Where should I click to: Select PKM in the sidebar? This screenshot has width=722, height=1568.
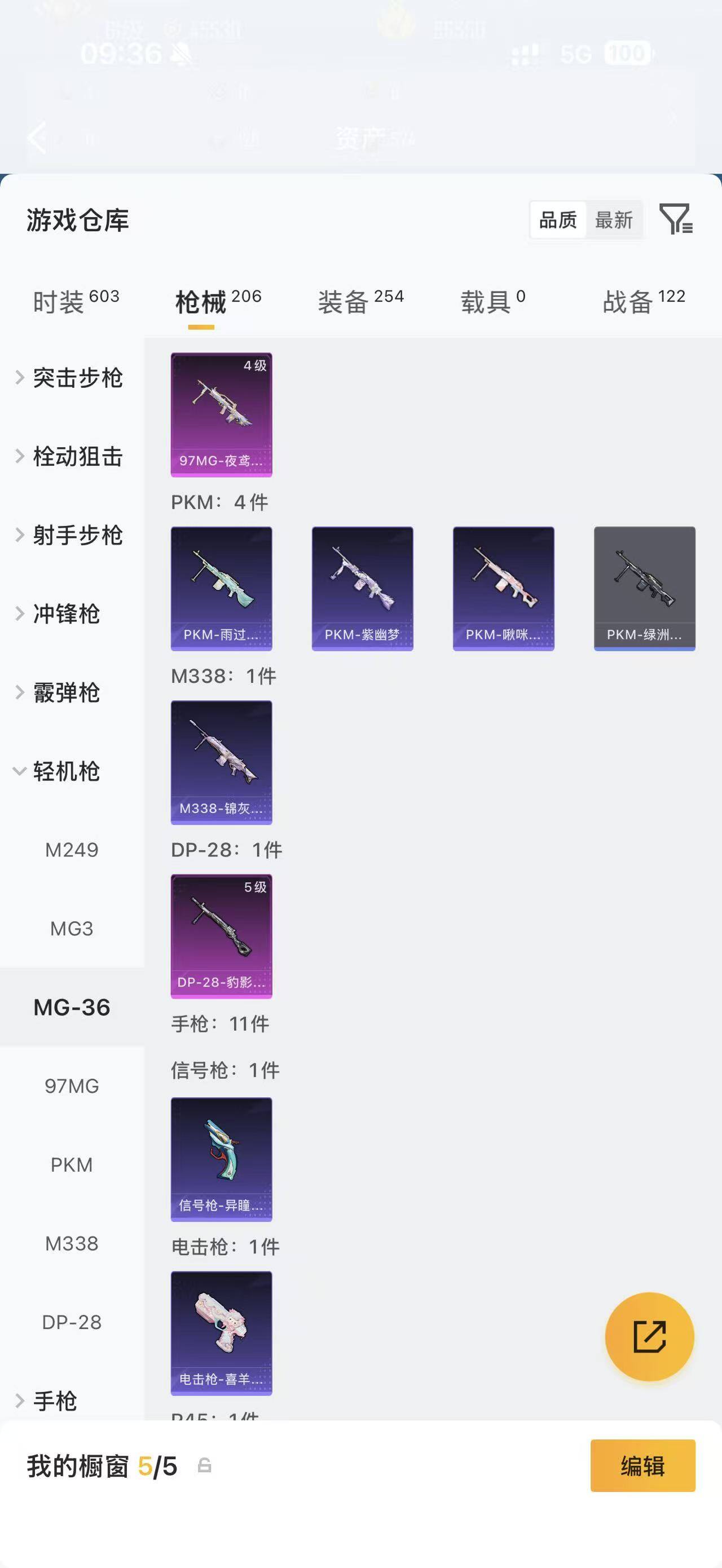(x=72, y=1164)
